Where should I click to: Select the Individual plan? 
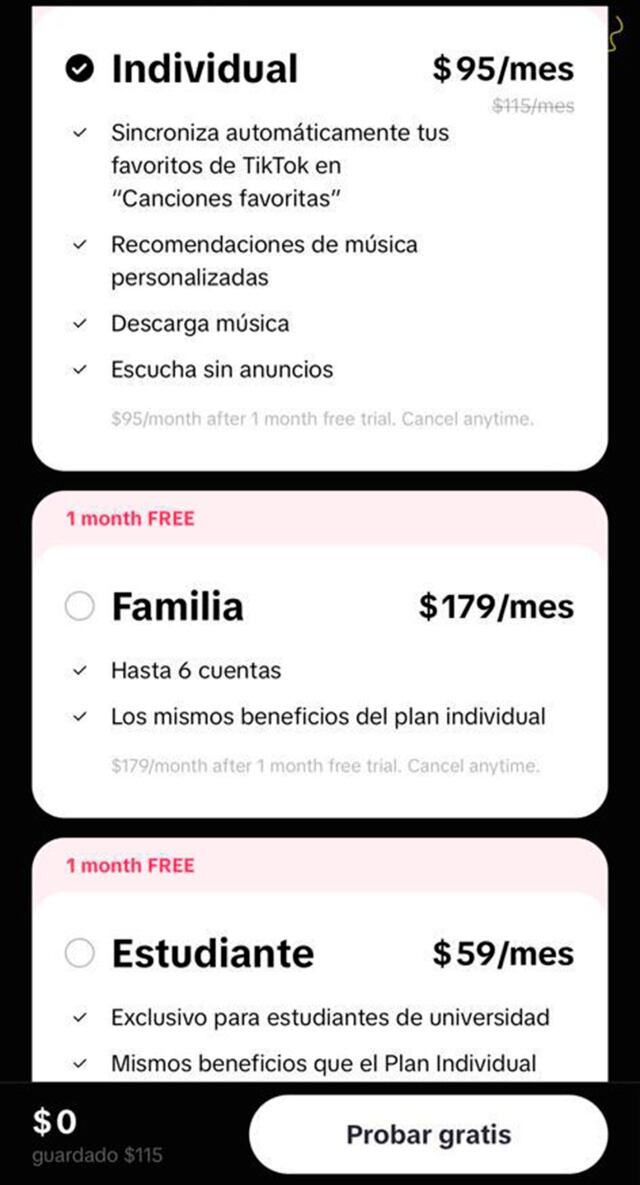(79, 68)
